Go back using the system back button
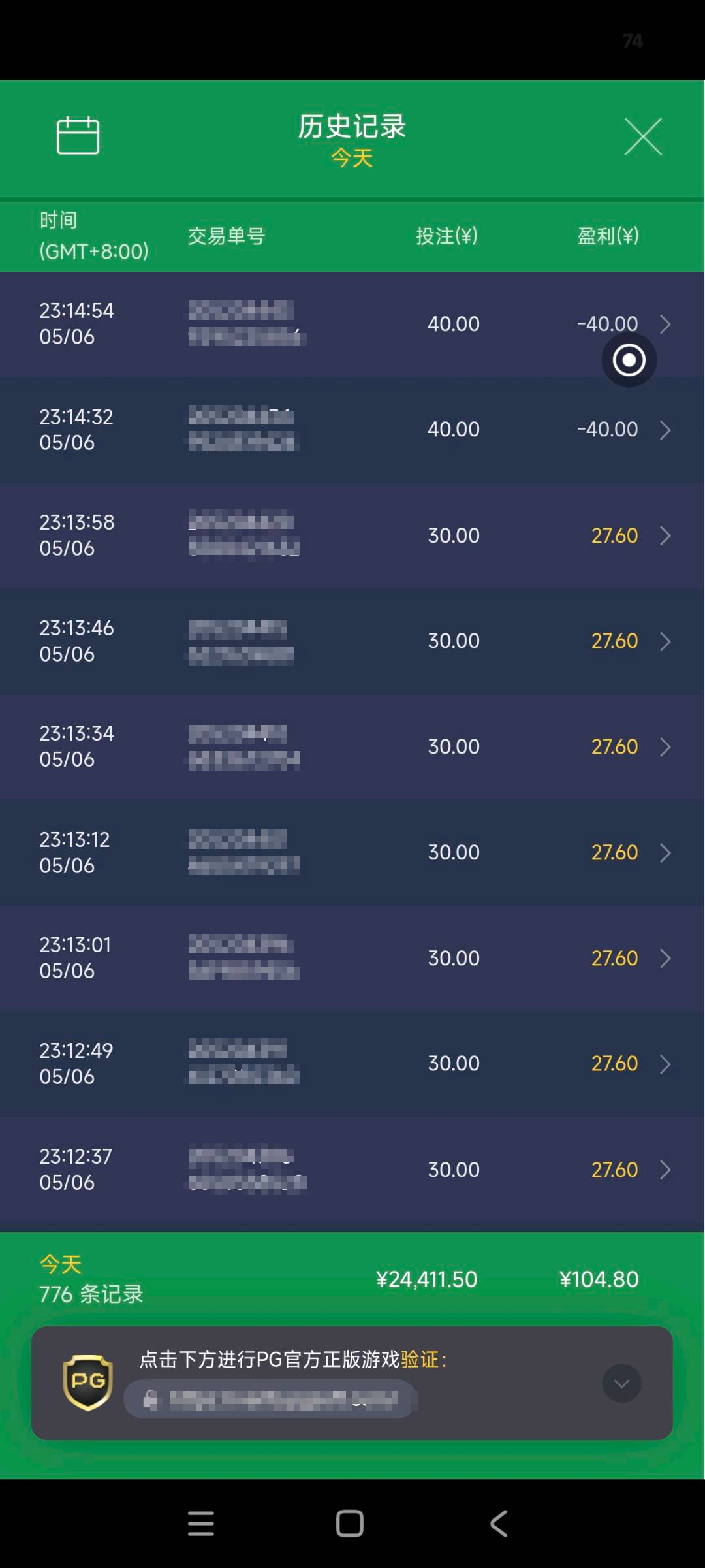 point(499,1524)
